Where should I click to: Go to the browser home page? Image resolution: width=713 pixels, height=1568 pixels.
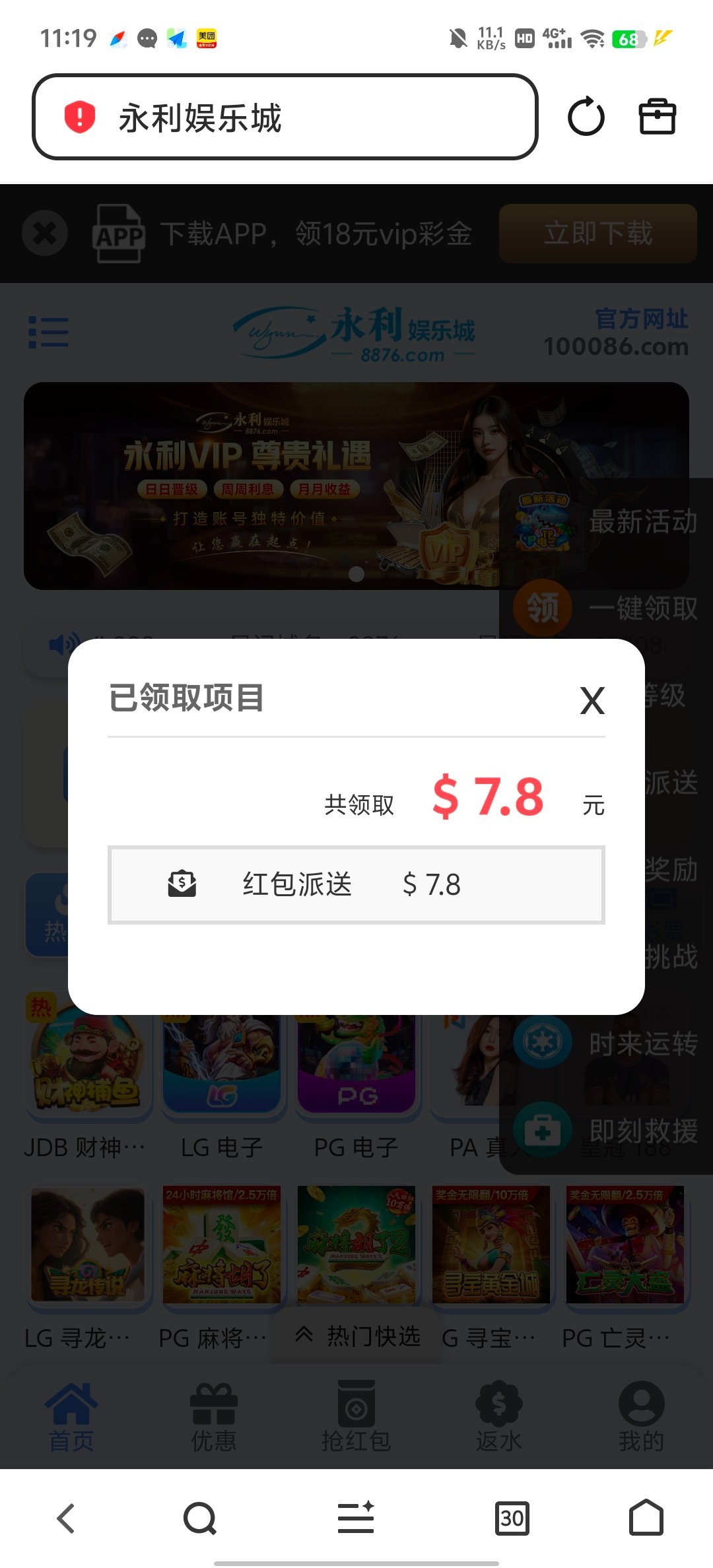click(646, 1518)
